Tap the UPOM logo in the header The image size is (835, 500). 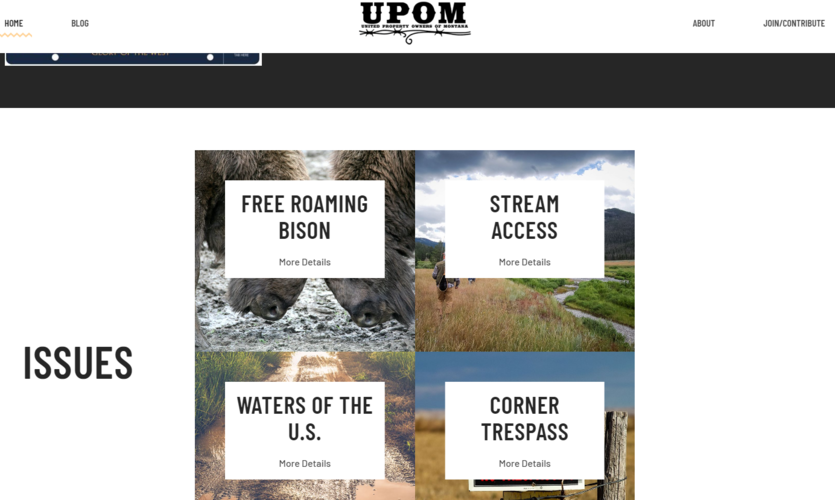point(414,22)
